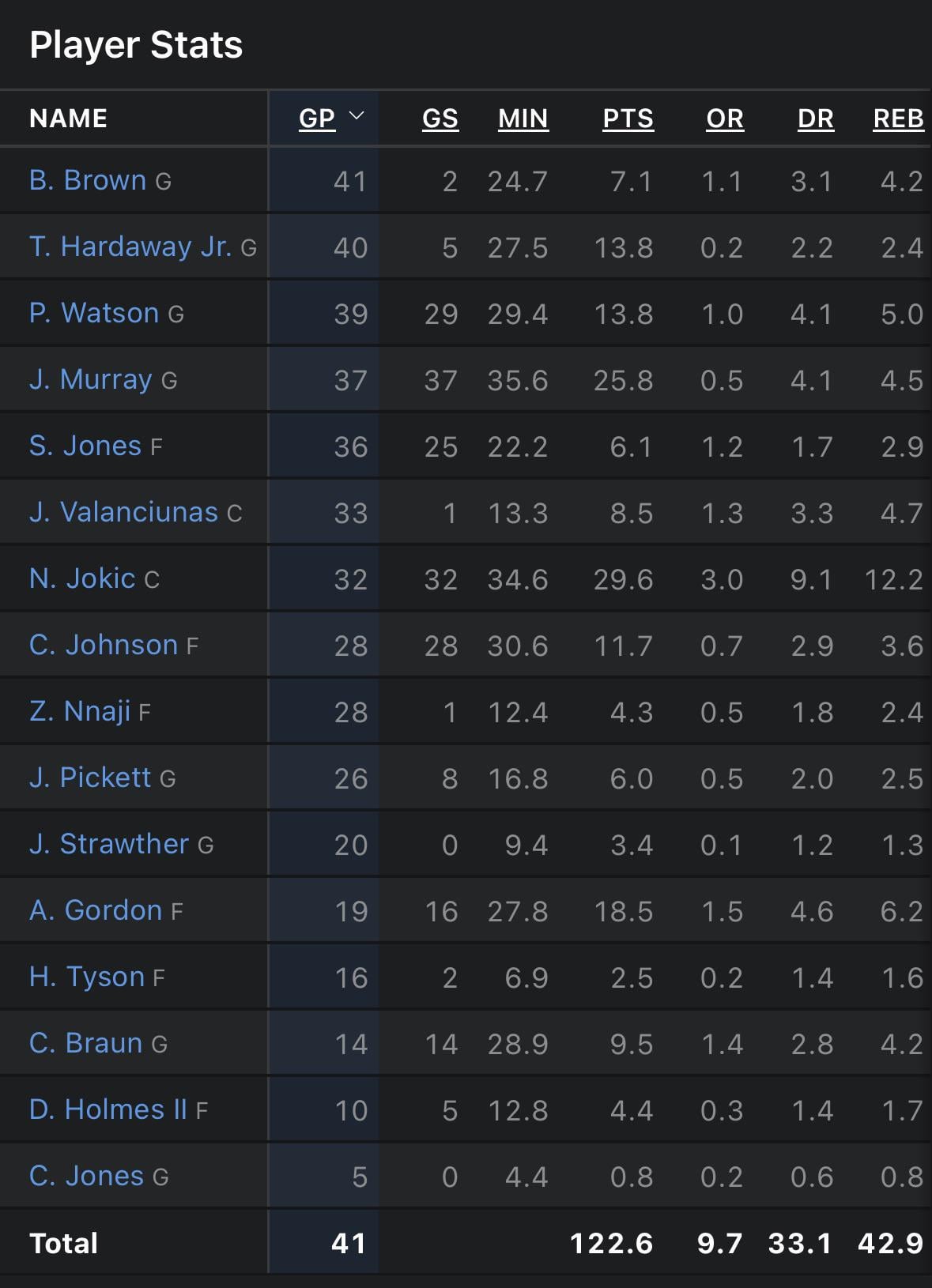The height and width of the screenshot is (1288, 932).
Task: Open C. Jones' player page
Action: [86, 1176]
